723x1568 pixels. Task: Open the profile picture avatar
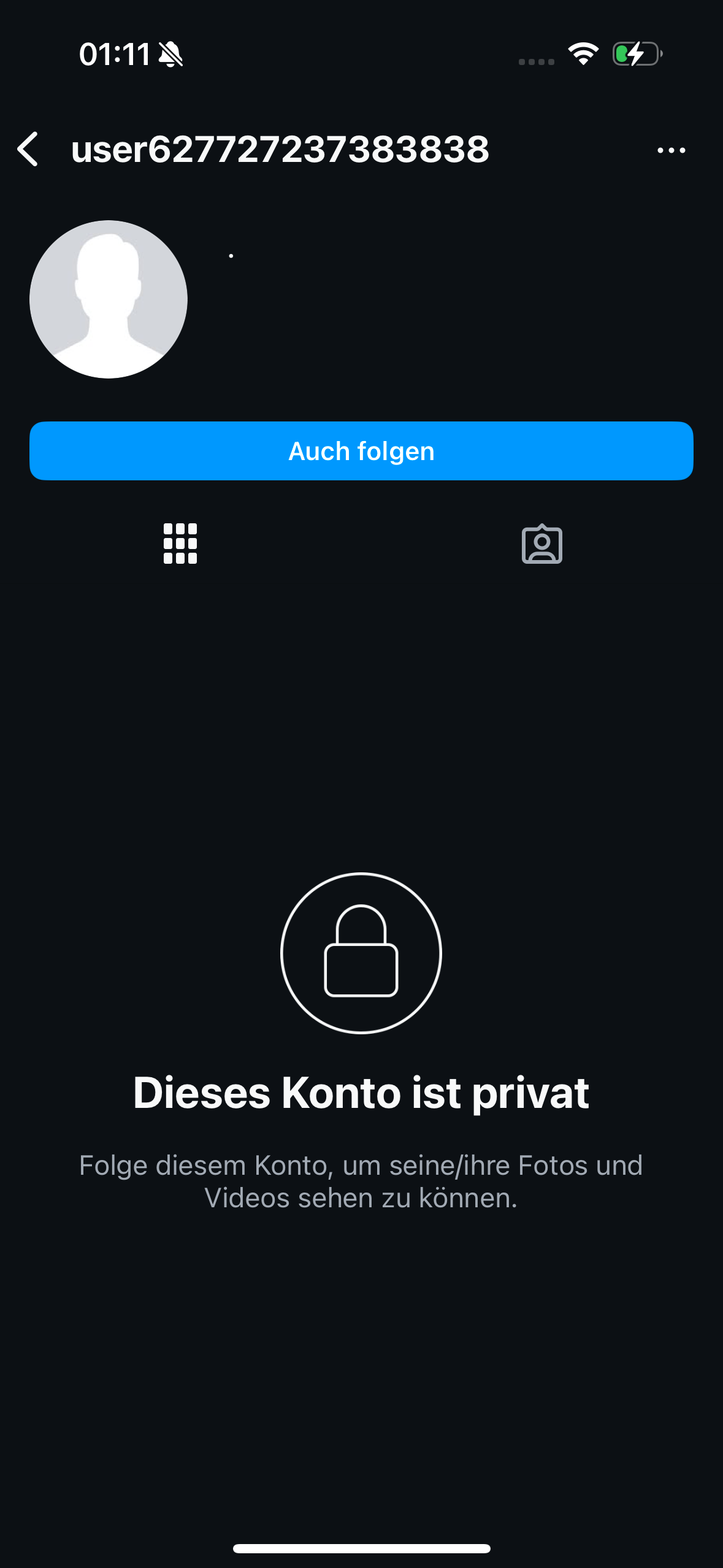point(108,299)
